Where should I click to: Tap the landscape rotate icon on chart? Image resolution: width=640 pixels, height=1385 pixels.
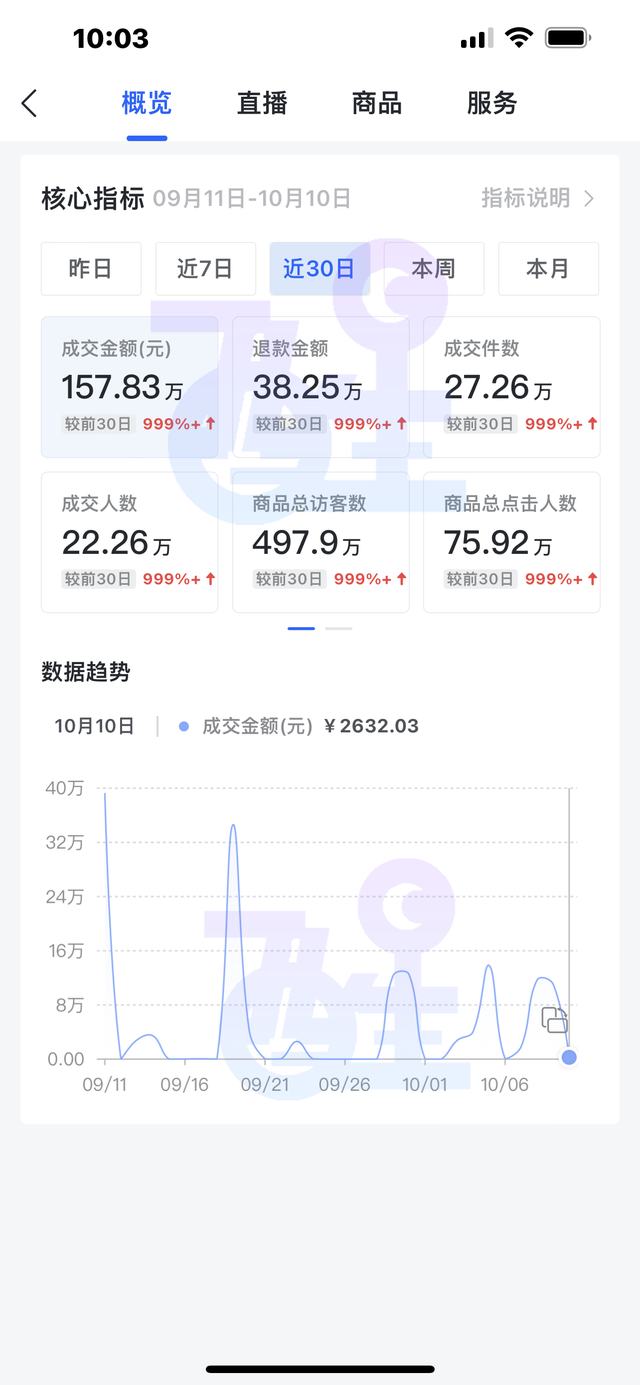554,1020
